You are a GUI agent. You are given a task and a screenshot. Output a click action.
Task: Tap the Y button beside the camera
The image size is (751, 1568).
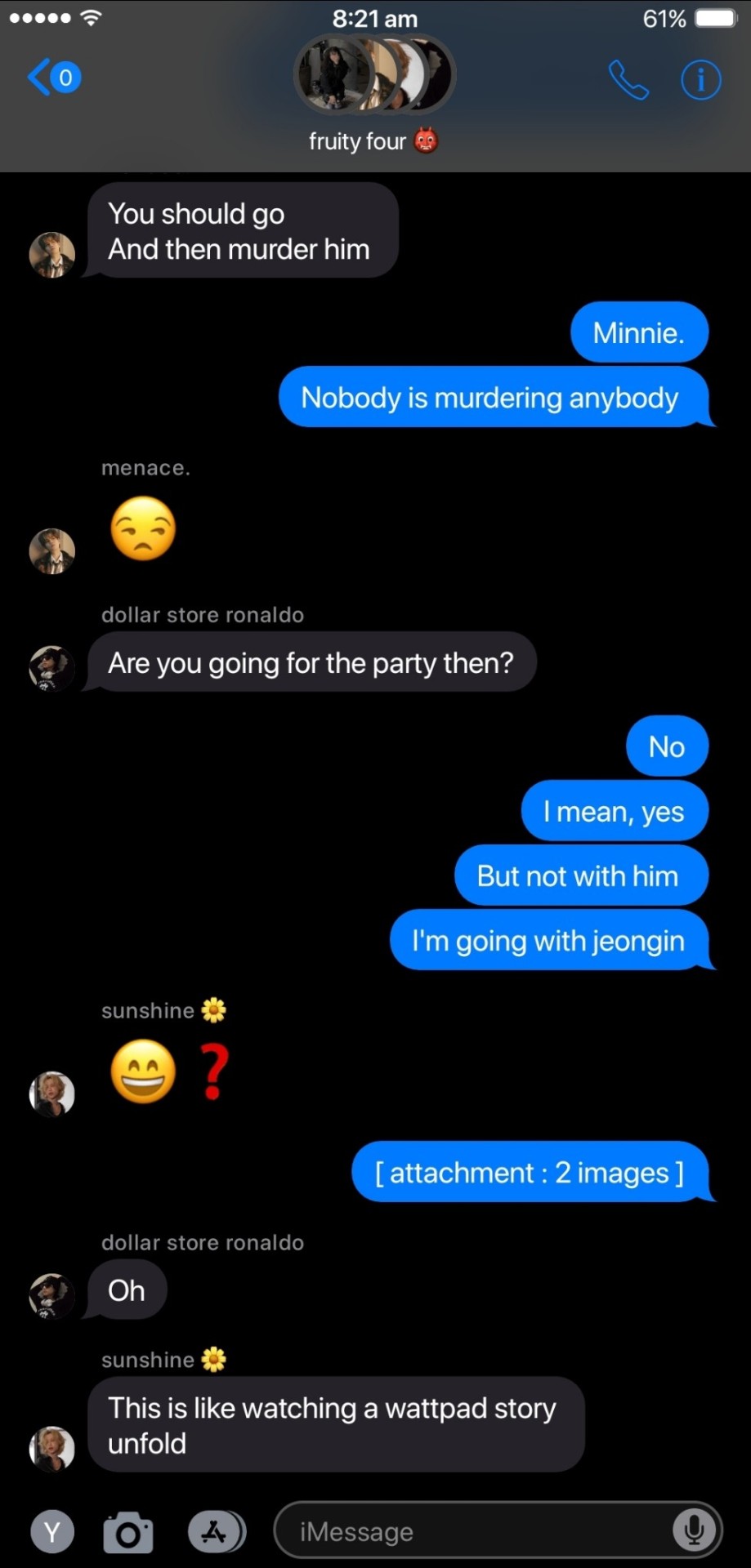(x=52, y=1532)
